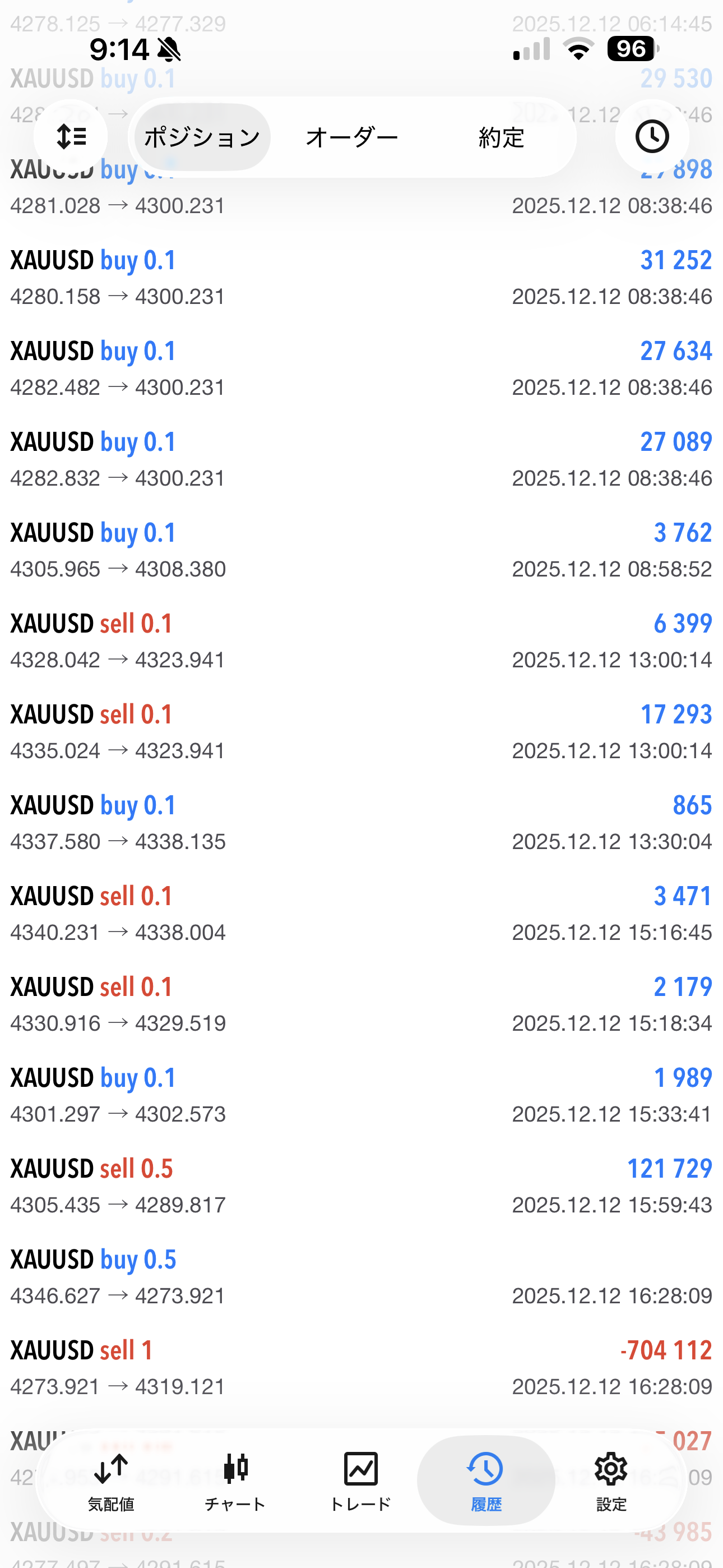Expand the buy trade with 1 989 profit
723x1568 pixels.
click(x=361, y=1095)
